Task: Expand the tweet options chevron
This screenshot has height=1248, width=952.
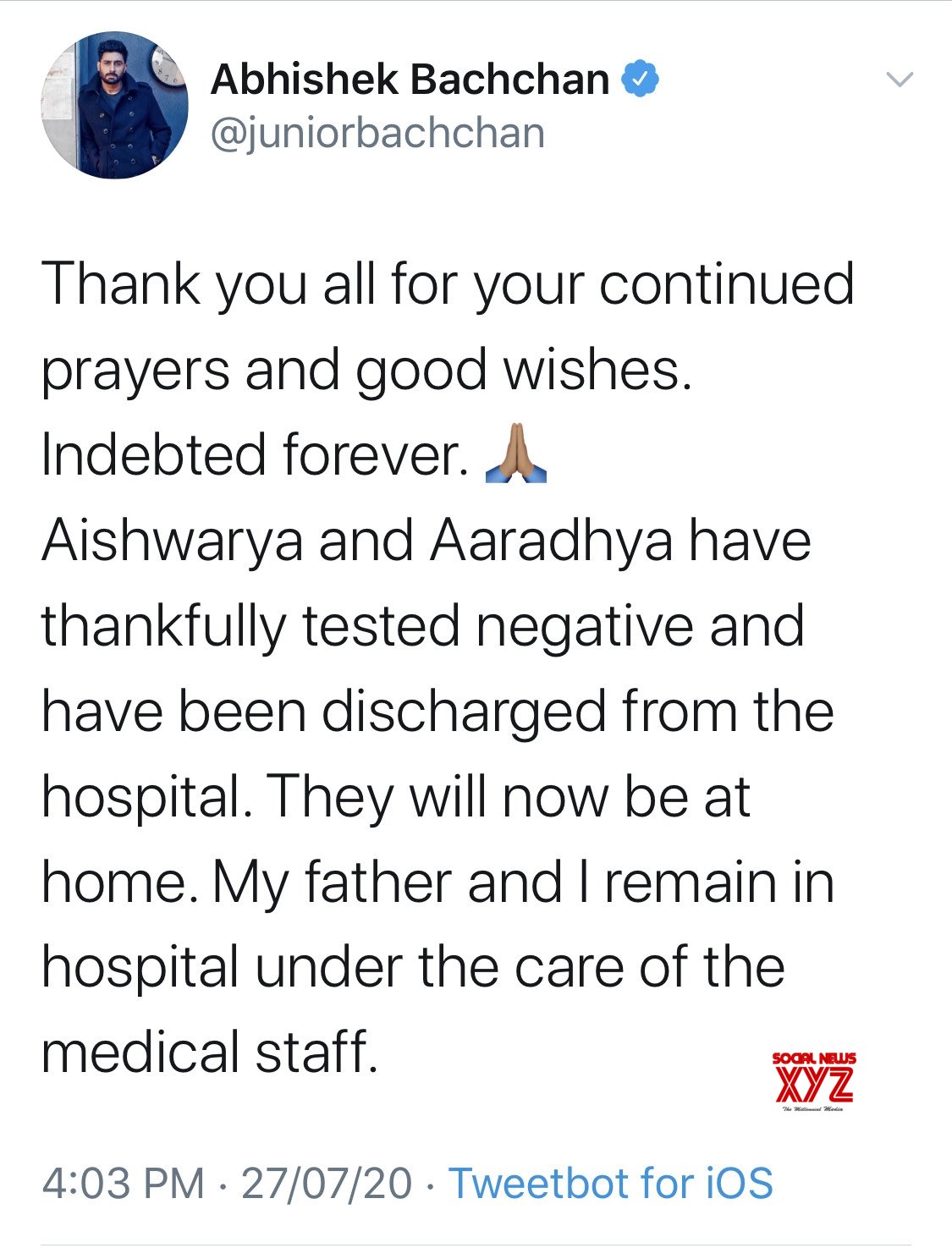Action: click(x=899, y=80)
